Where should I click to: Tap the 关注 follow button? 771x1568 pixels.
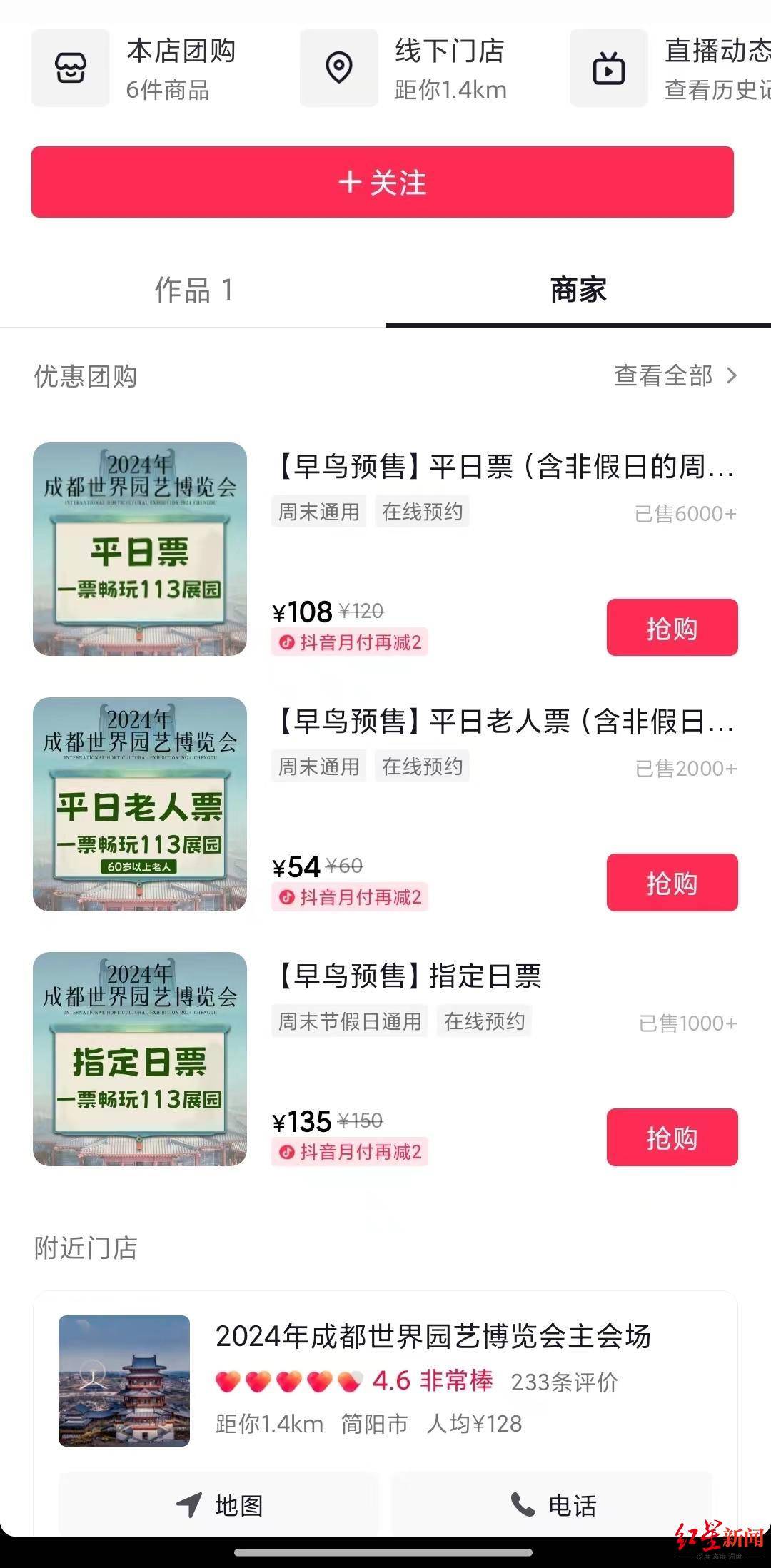tap(383, 182)
